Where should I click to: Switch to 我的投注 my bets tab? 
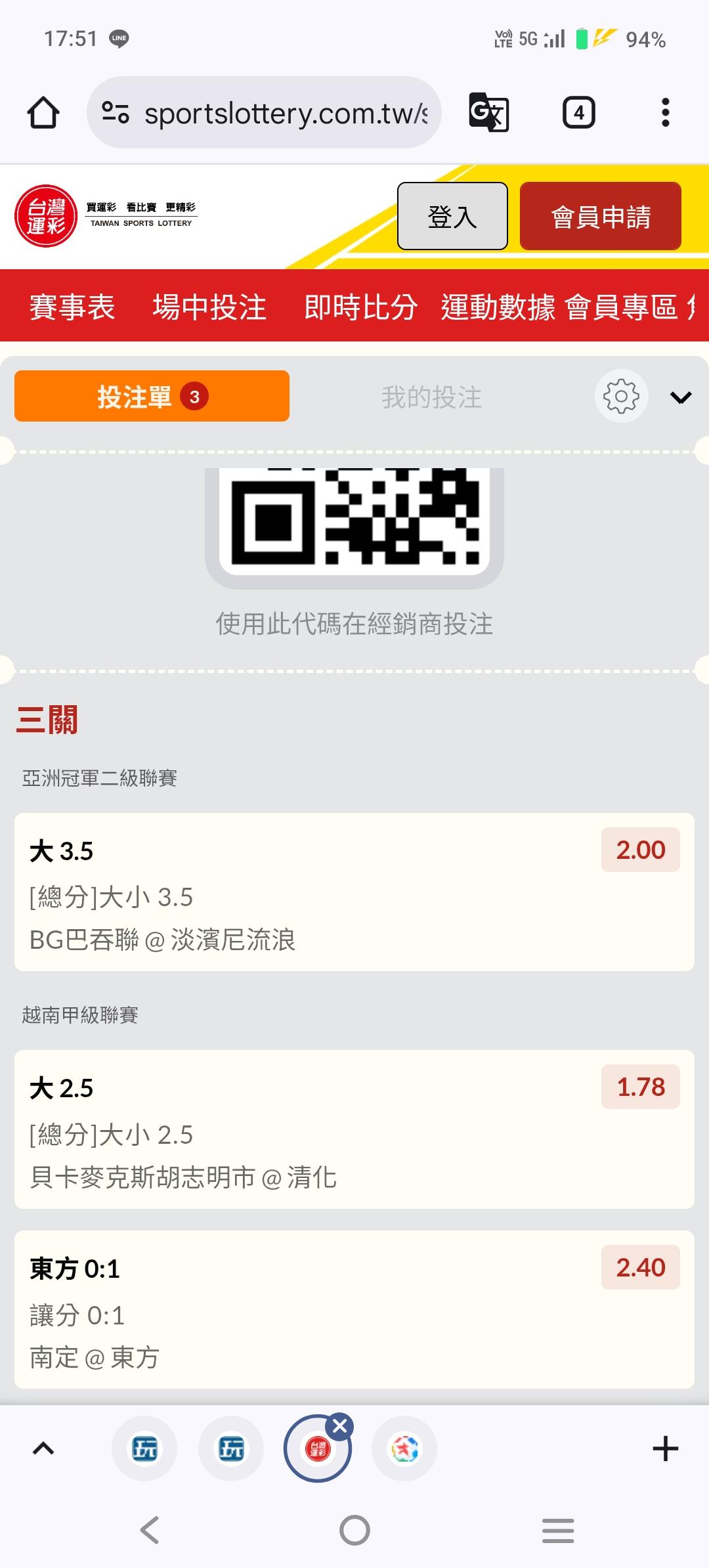click(x=431, y=397)
